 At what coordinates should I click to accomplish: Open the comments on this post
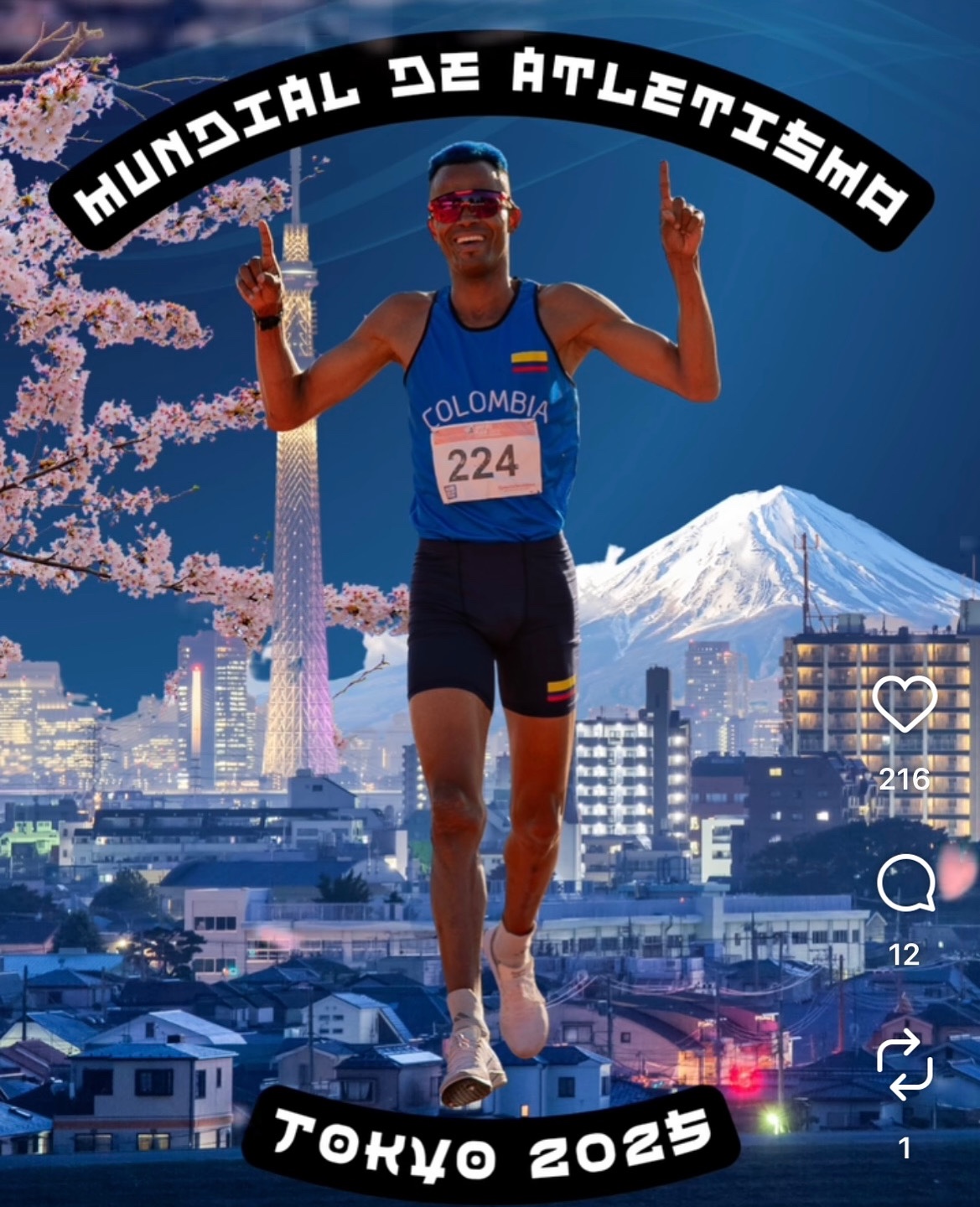(905, 883)
